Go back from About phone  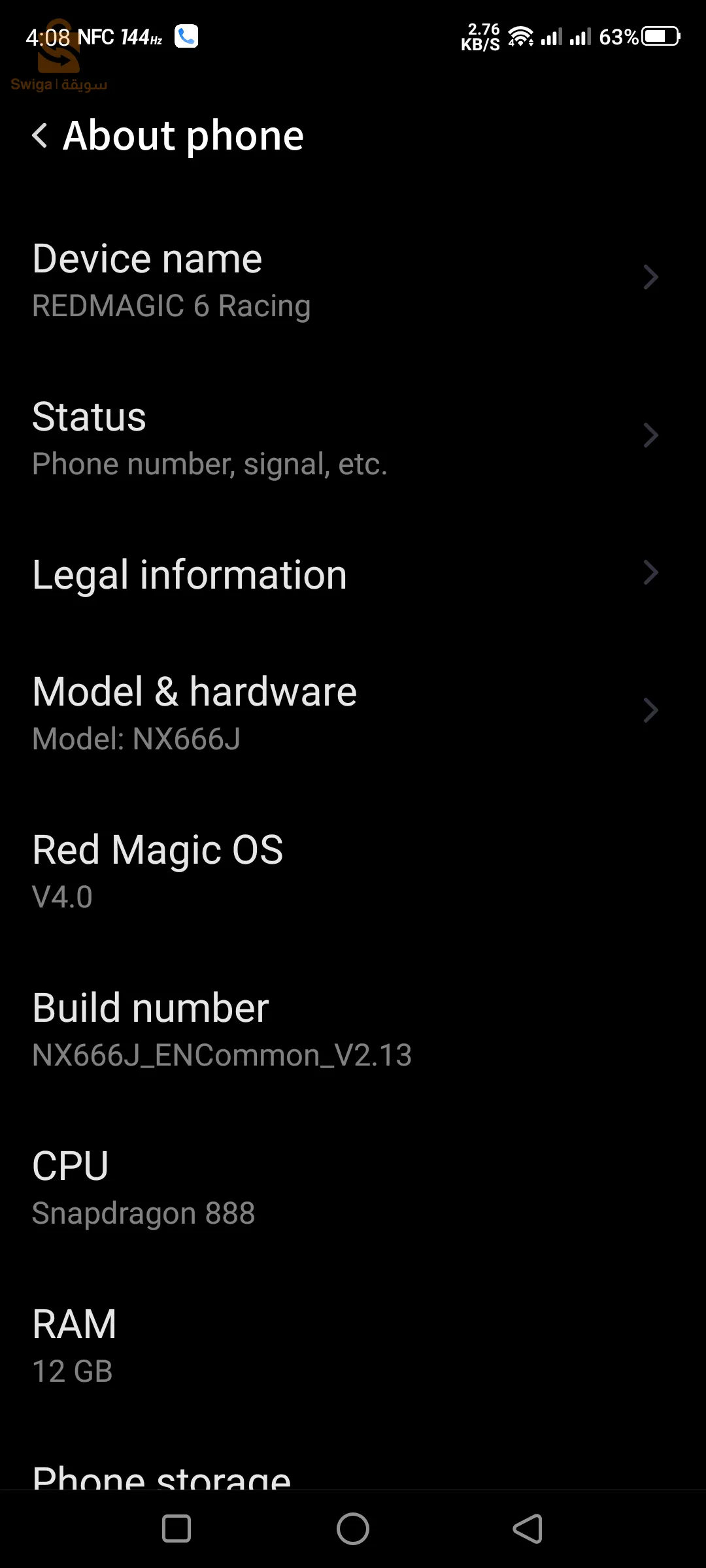click(x=41, y=136)
